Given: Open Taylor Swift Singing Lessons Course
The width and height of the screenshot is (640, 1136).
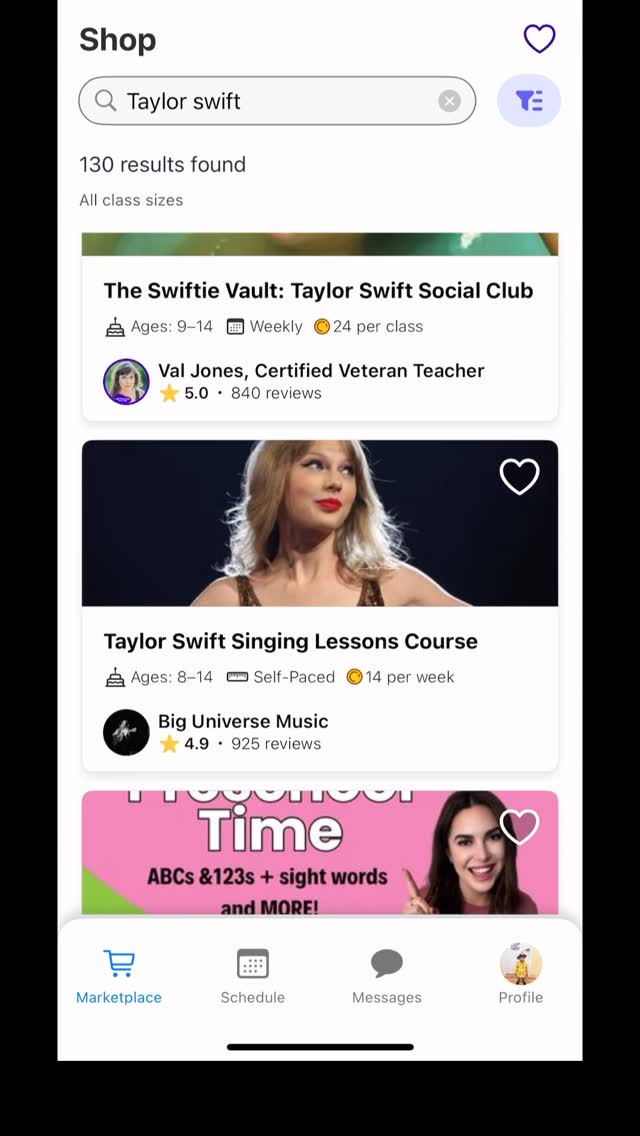Looking at the screenshot, I should click(x=290, y=641).
